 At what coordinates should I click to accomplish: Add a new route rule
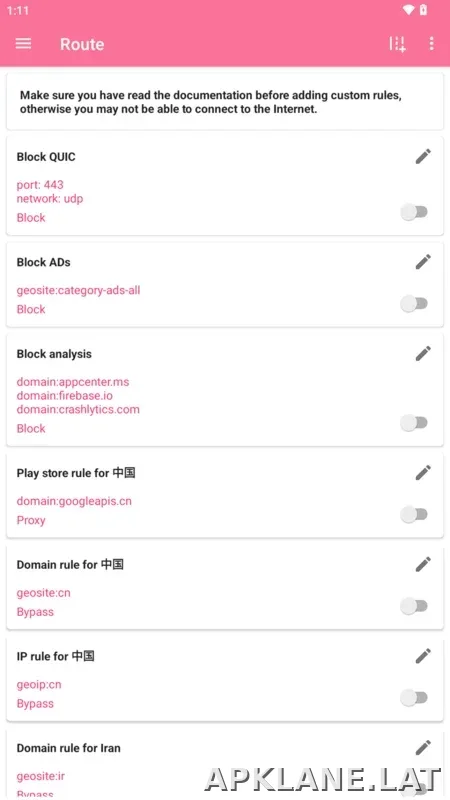coord(397,44)
